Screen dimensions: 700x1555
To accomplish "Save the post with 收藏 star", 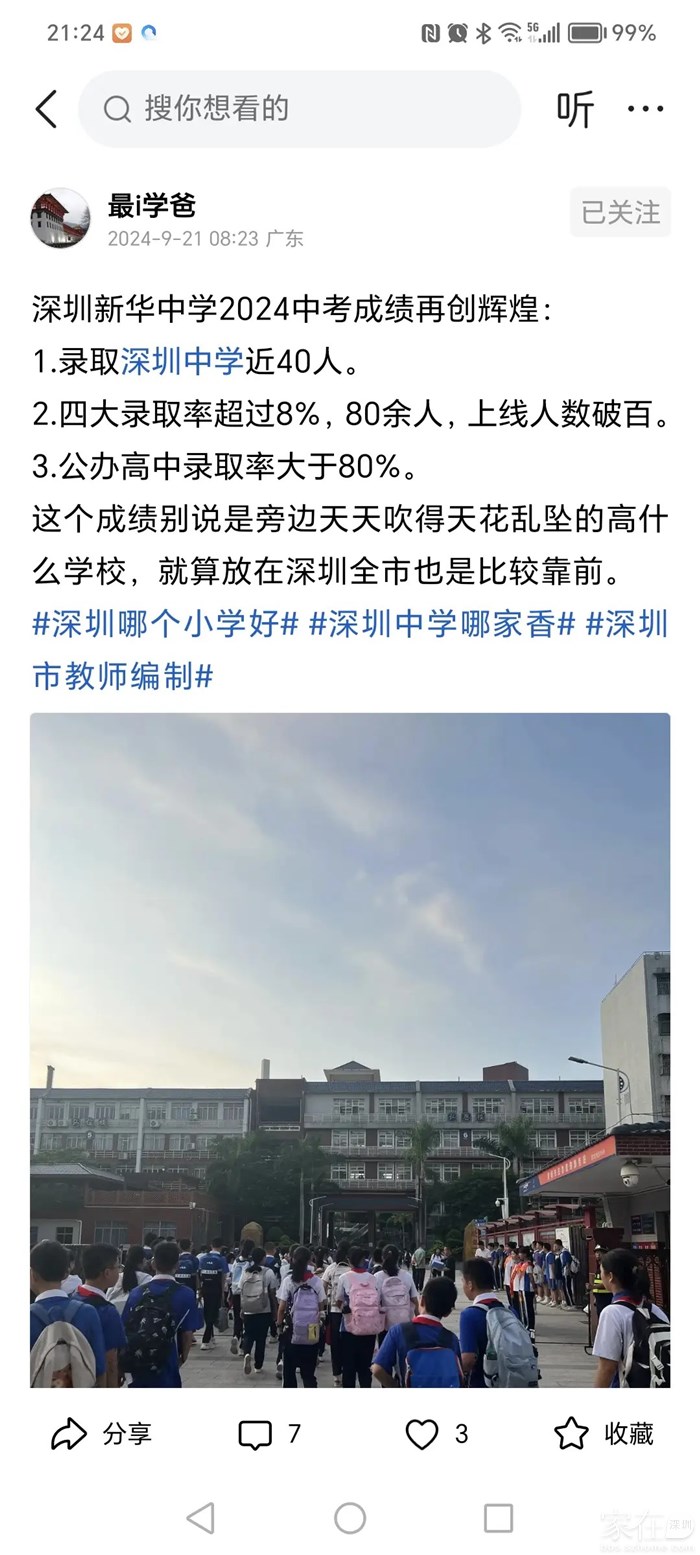I will click(604, 1434).
